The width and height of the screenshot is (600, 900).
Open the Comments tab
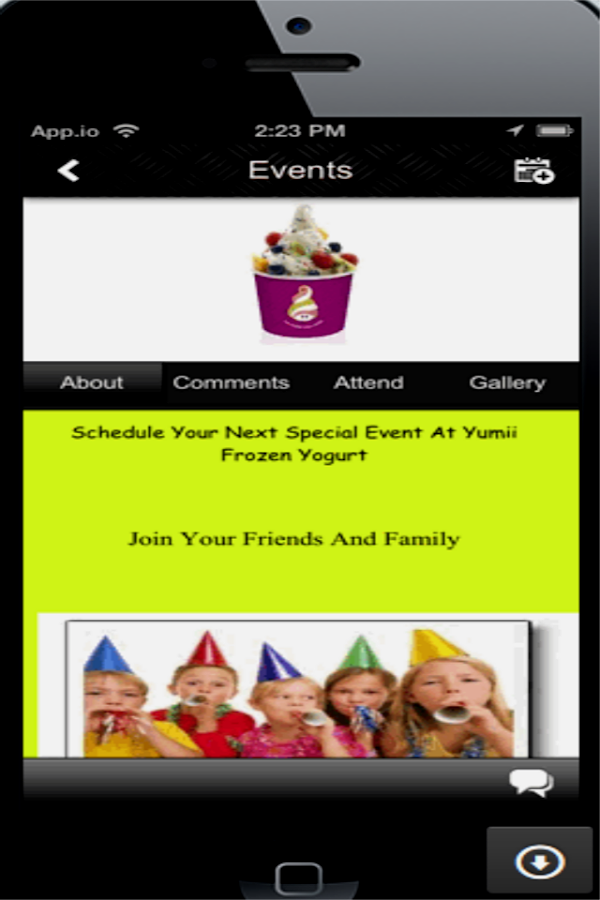click(x=231, y=382)
